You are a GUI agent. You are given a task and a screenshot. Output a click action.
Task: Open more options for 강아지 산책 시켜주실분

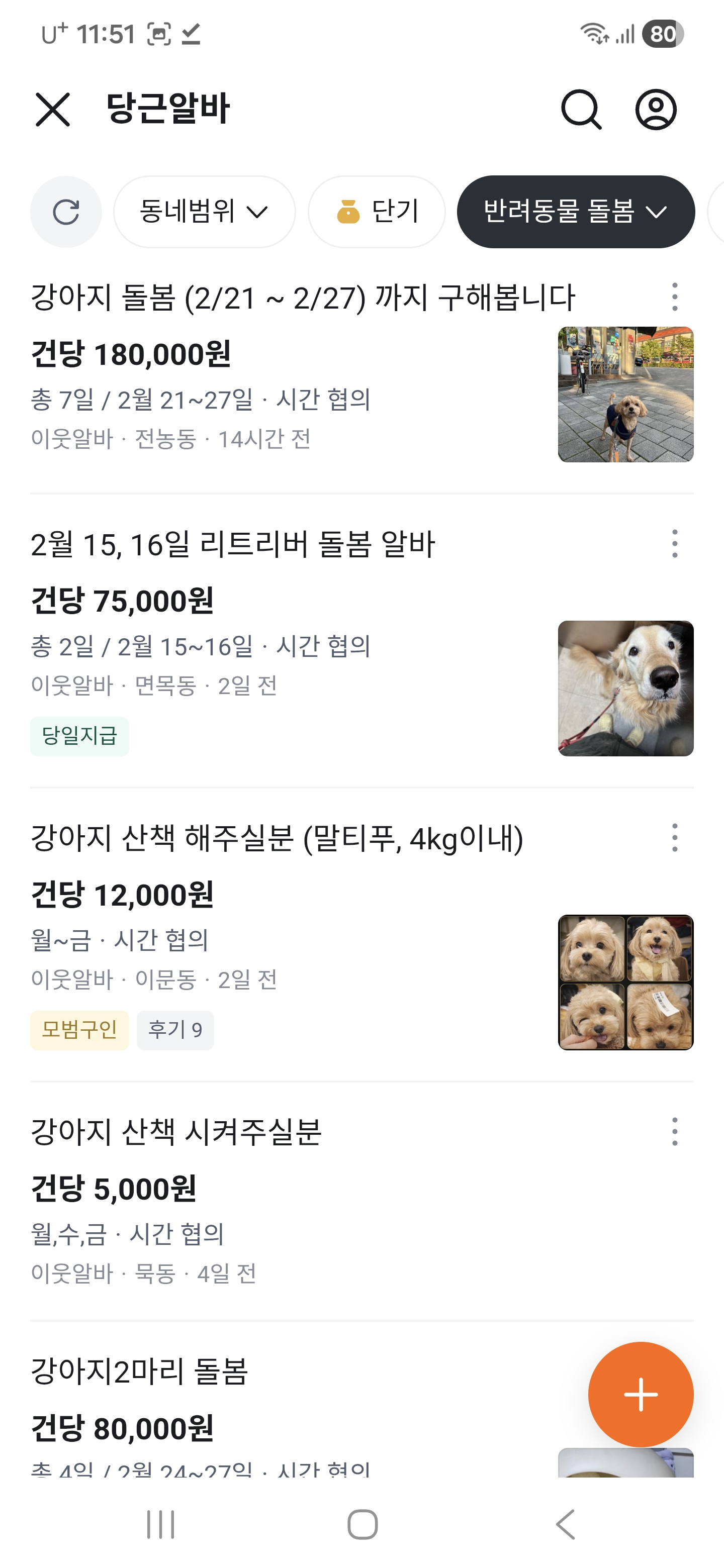click(x=674, y=1132)
